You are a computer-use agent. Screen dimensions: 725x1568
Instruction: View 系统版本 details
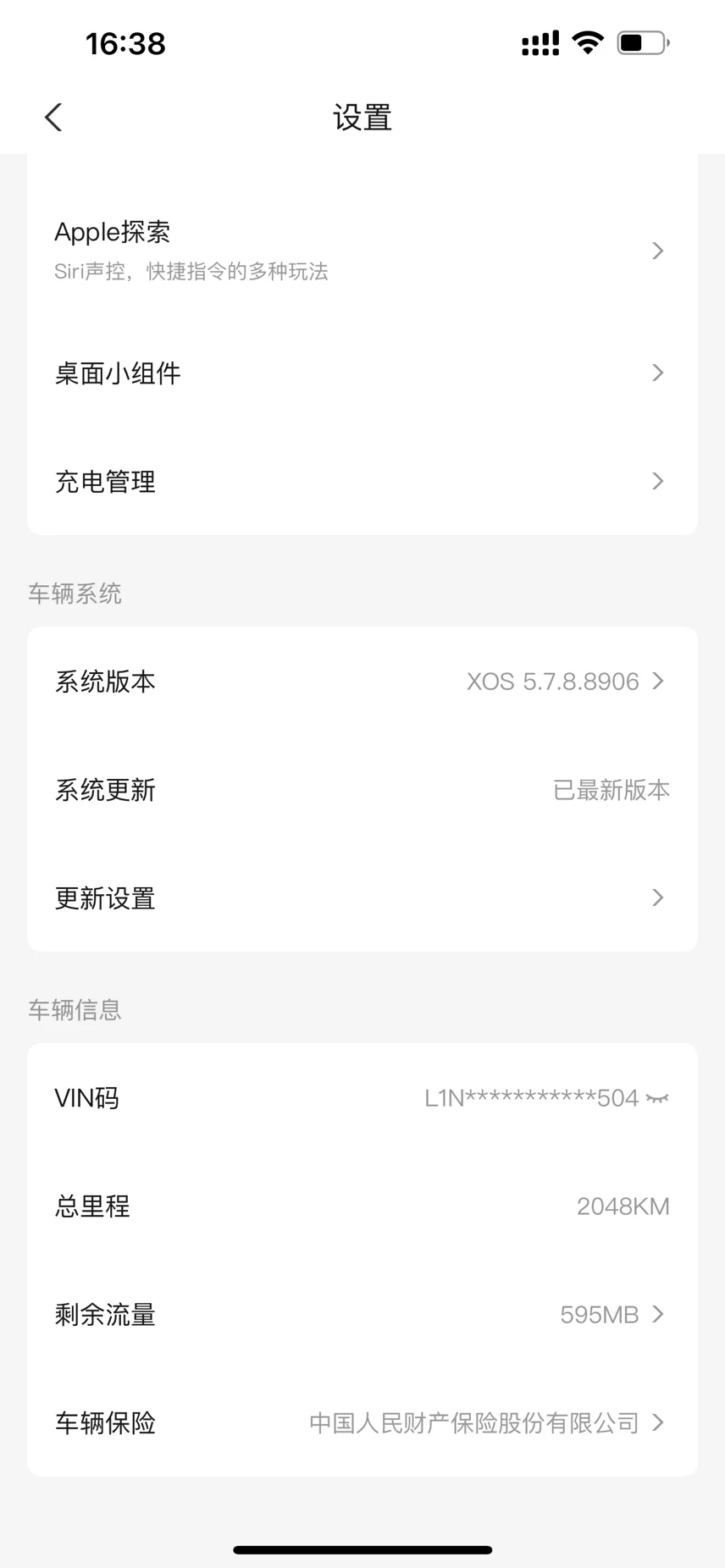362,682
